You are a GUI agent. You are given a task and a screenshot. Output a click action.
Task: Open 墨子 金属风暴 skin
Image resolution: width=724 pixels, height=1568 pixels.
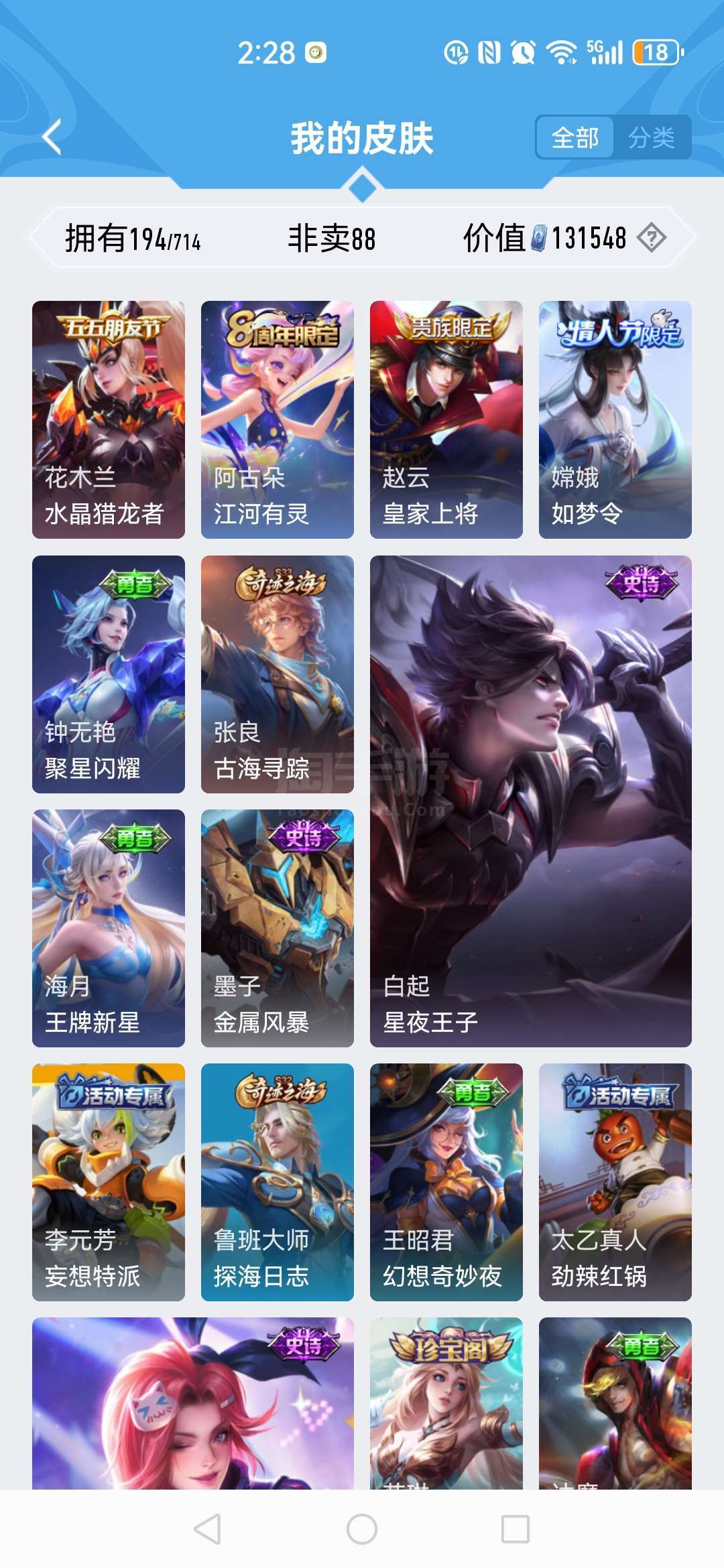coord(278,928)
